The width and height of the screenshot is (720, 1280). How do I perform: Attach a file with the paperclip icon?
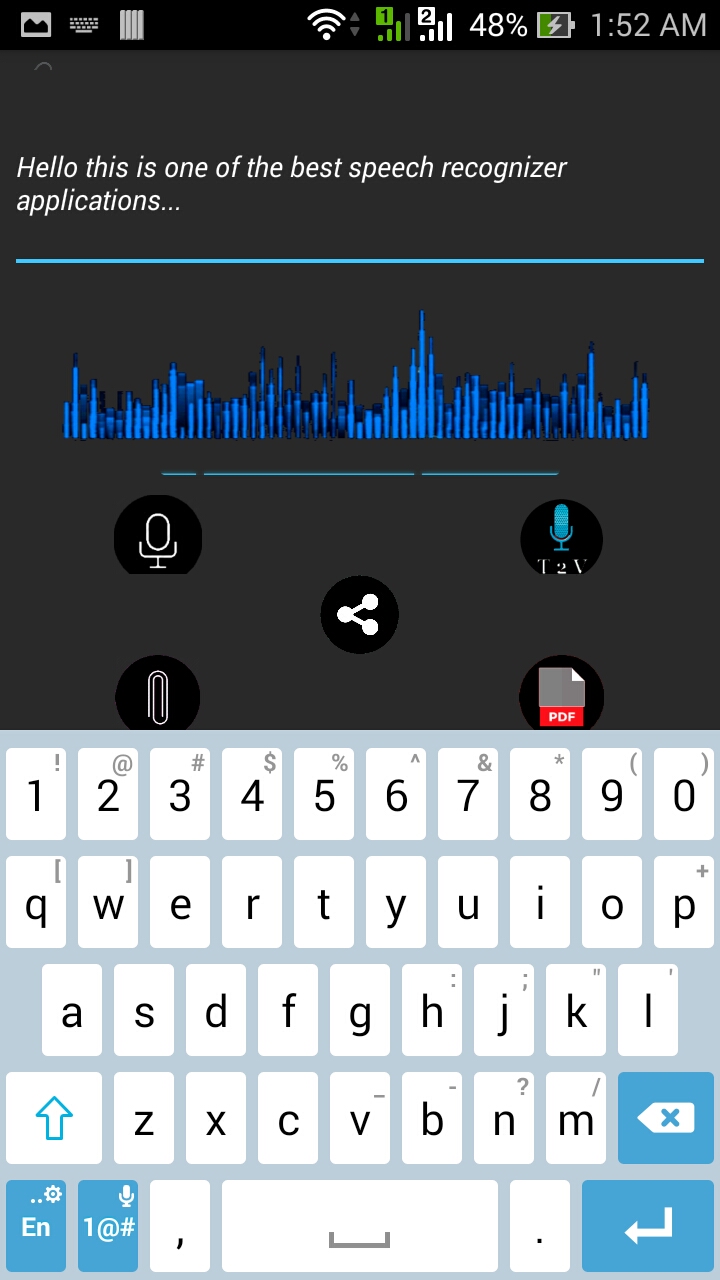(157, 695)
